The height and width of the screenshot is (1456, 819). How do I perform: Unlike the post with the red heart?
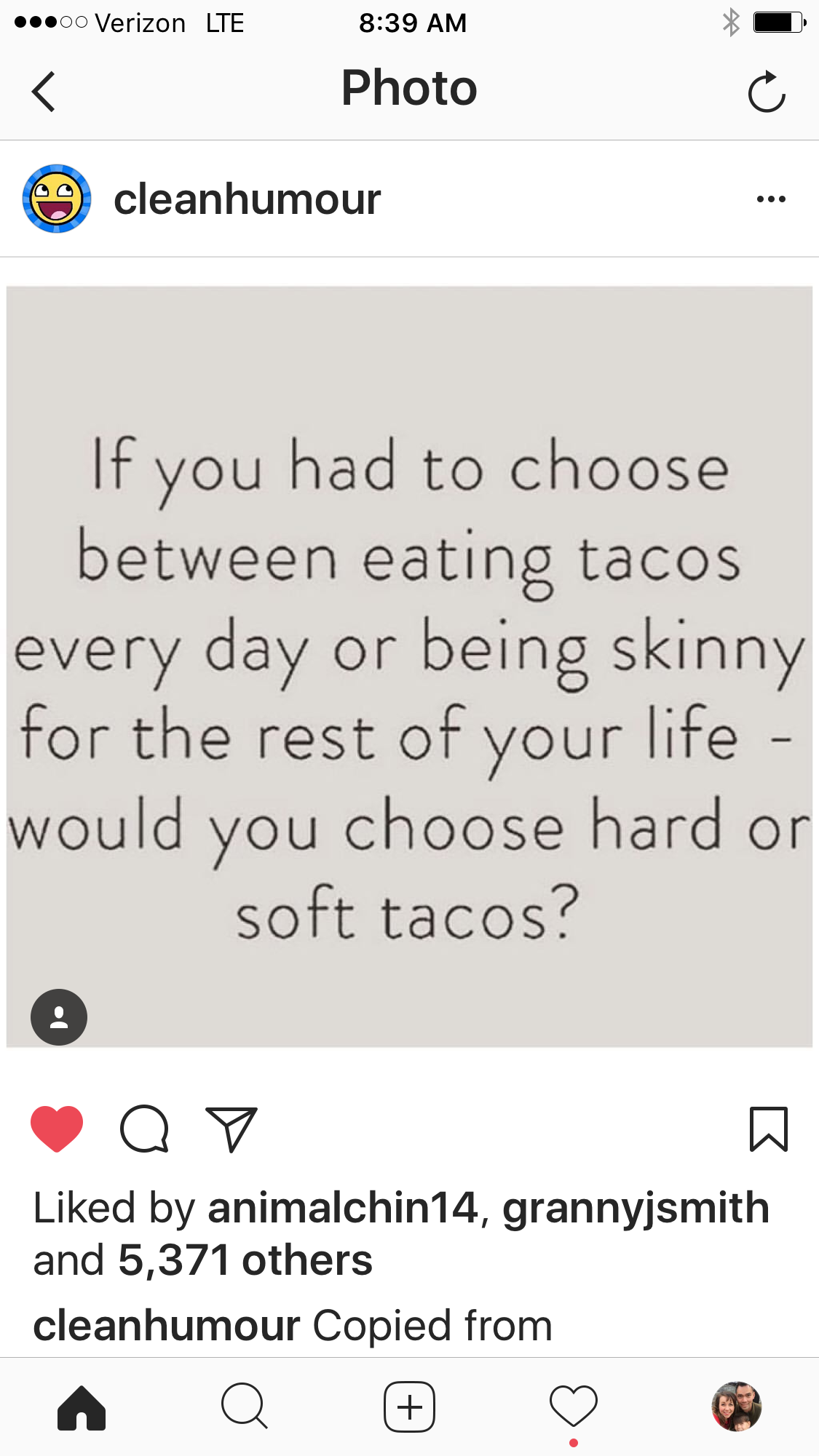click(57, 1129)
